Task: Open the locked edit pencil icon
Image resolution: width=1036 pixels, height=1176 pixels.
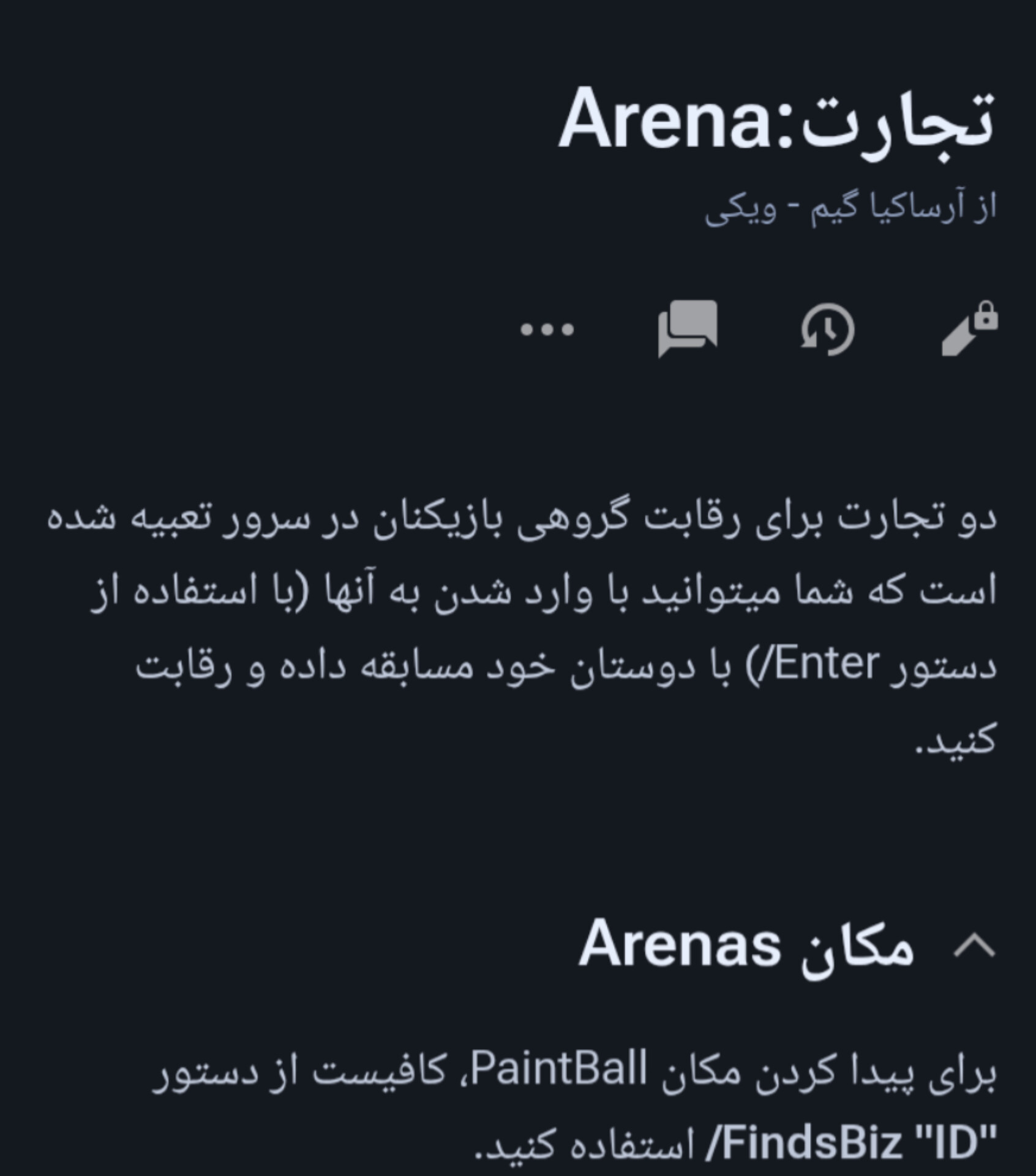Action: click(968, 330)
